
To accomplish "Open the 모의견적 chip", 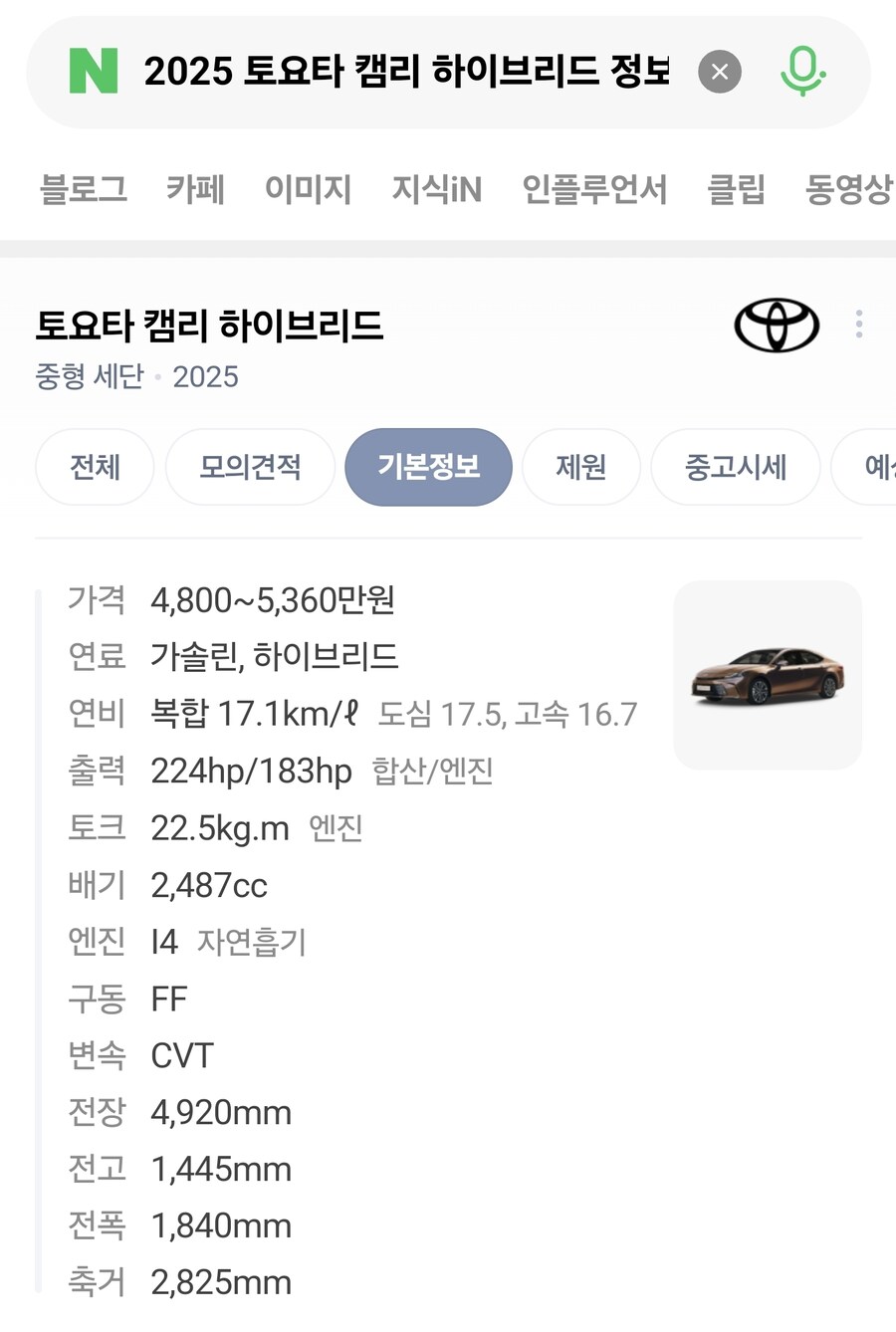I will click(x=250, y=467).
